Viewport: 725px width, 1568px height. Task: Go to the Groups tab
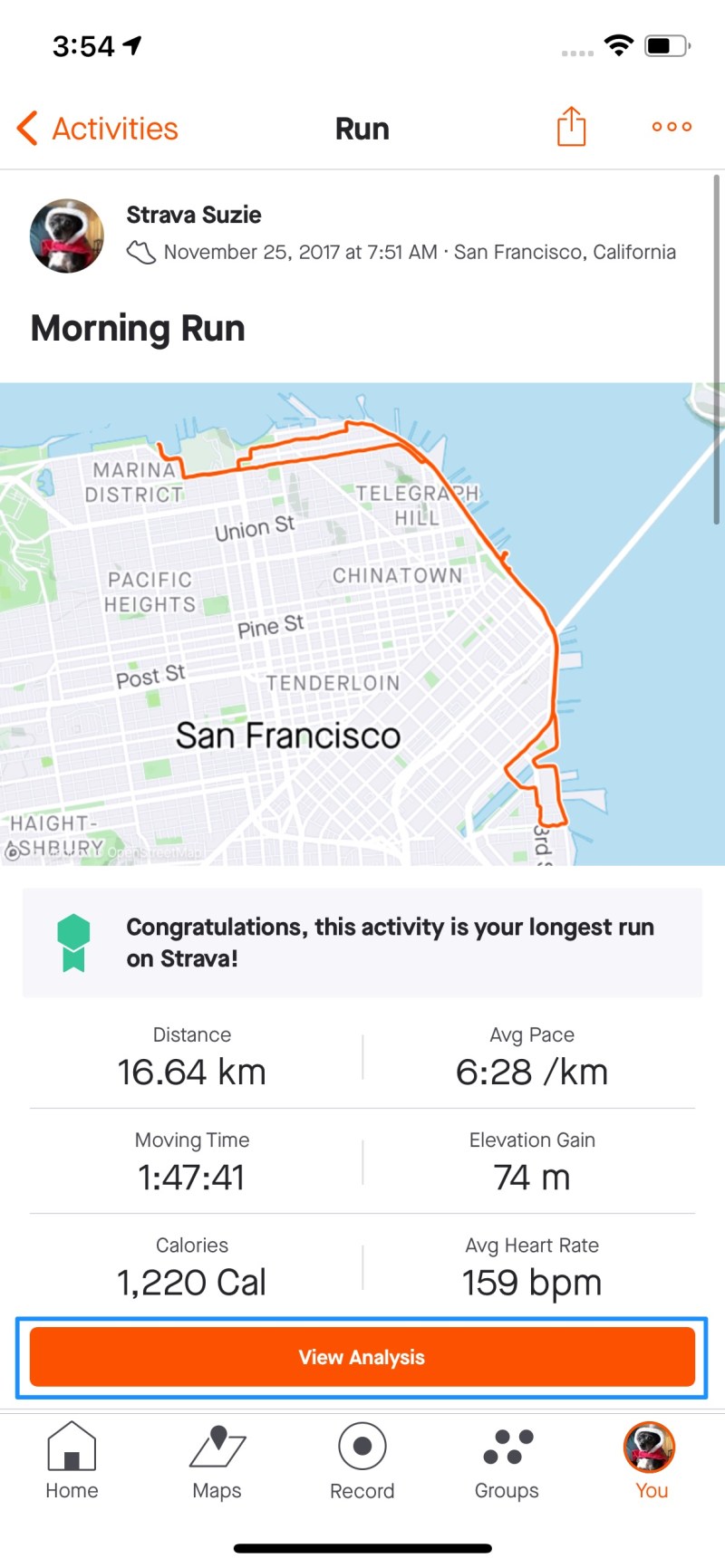507,1460
